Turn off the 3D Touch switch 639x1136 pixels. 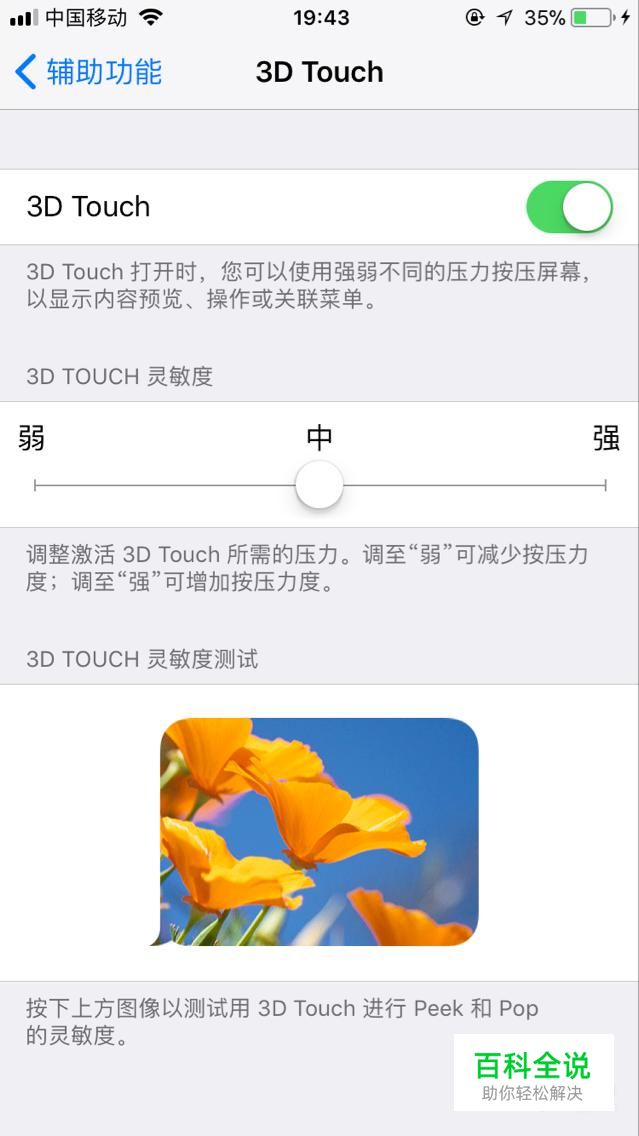point(569,207)
